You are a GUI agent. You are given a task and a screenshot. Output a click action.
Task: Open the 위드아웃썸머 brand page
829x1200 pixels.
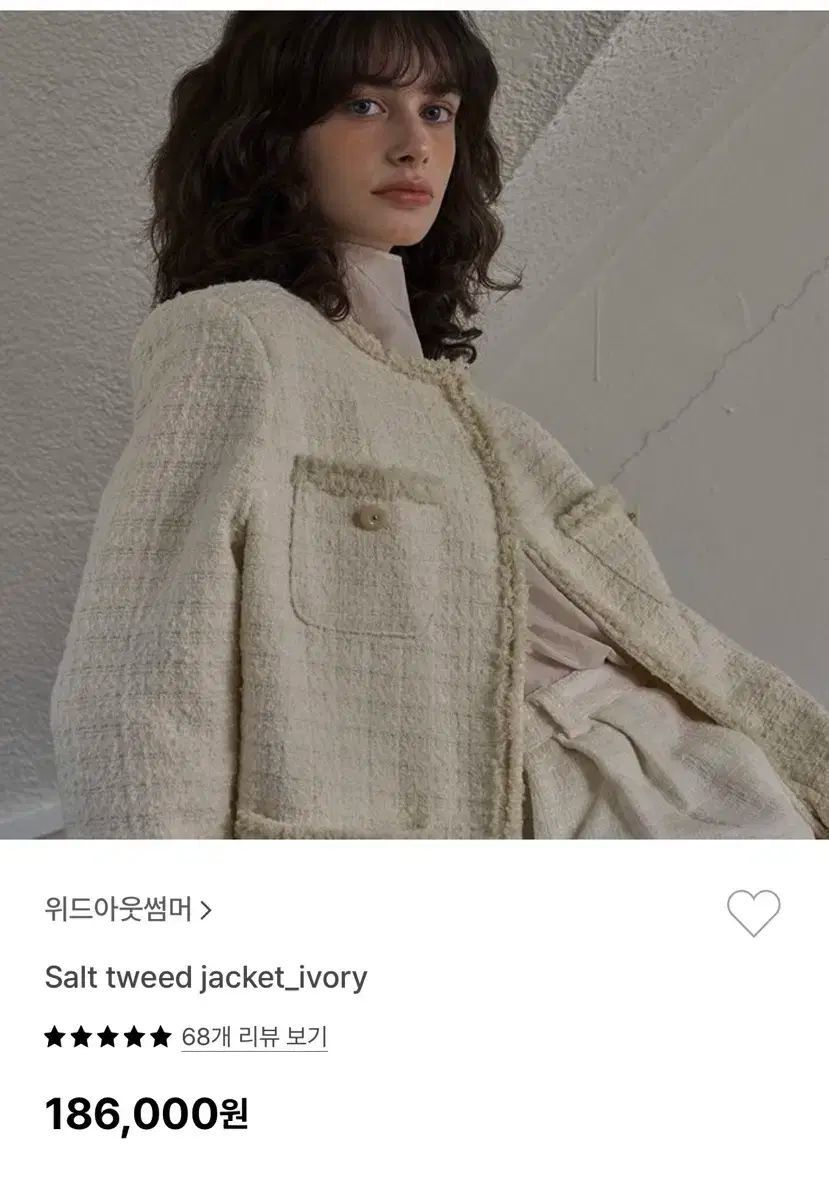(x=128, y=910)
